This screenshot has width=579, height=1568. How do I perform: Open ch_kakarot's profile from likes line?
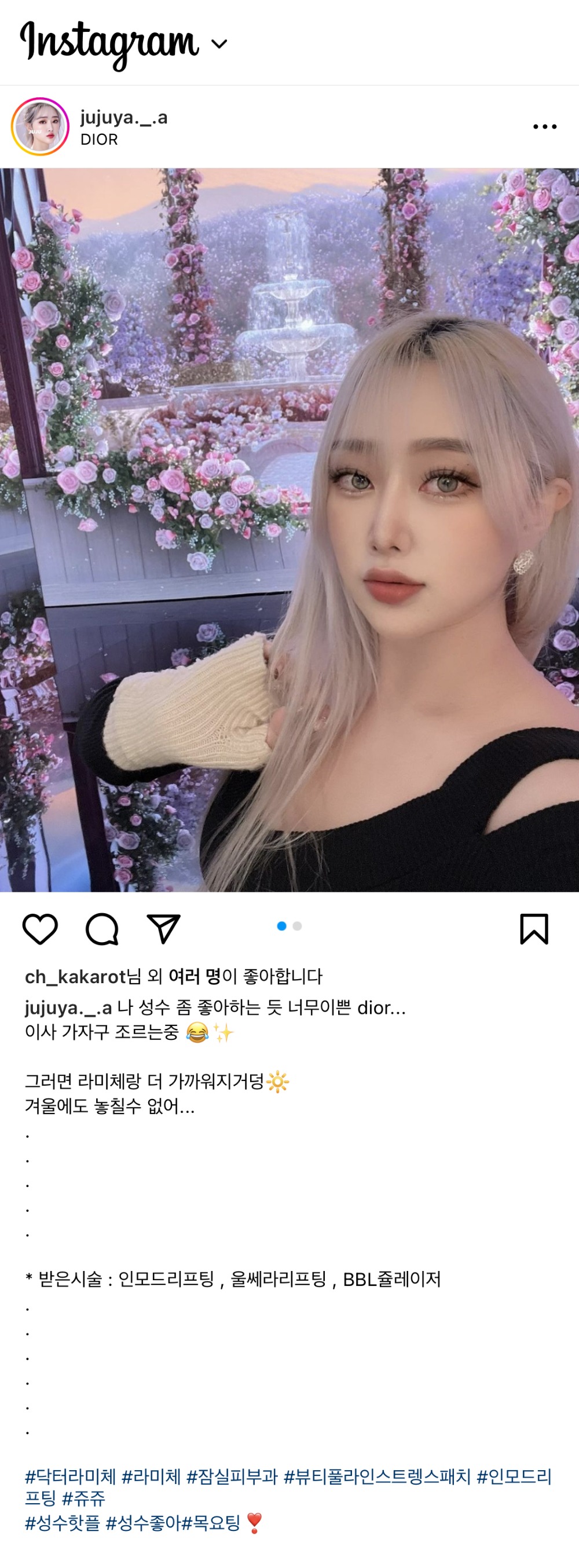coord(74,977)
